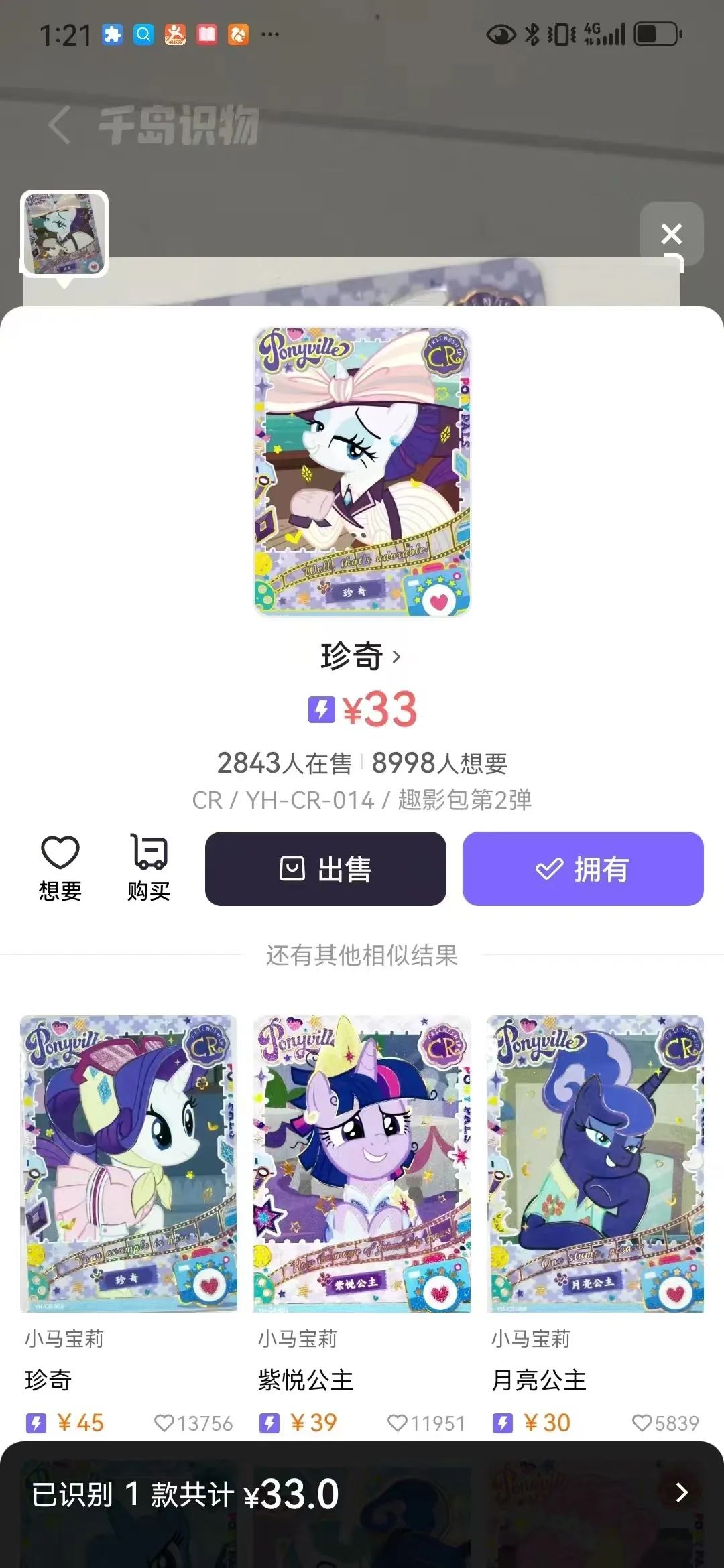724x1568 pixels.
Task: Open 购买 cart option
Action: click(149, 868)
